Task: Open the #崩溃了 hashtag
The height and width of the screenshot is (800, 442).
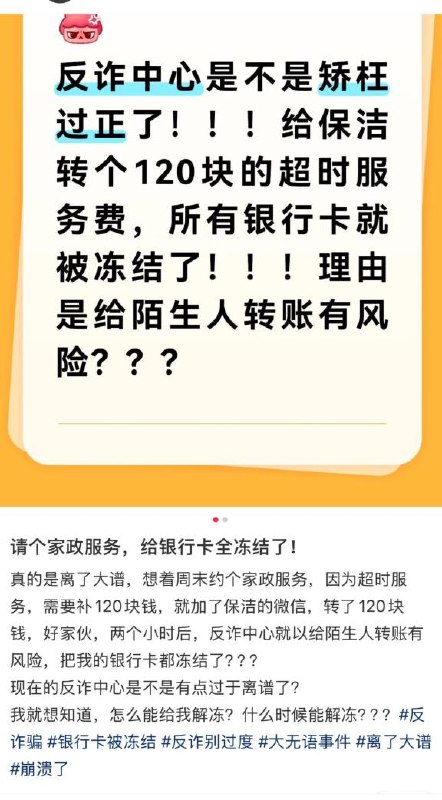Action: [x=39, y=768]
